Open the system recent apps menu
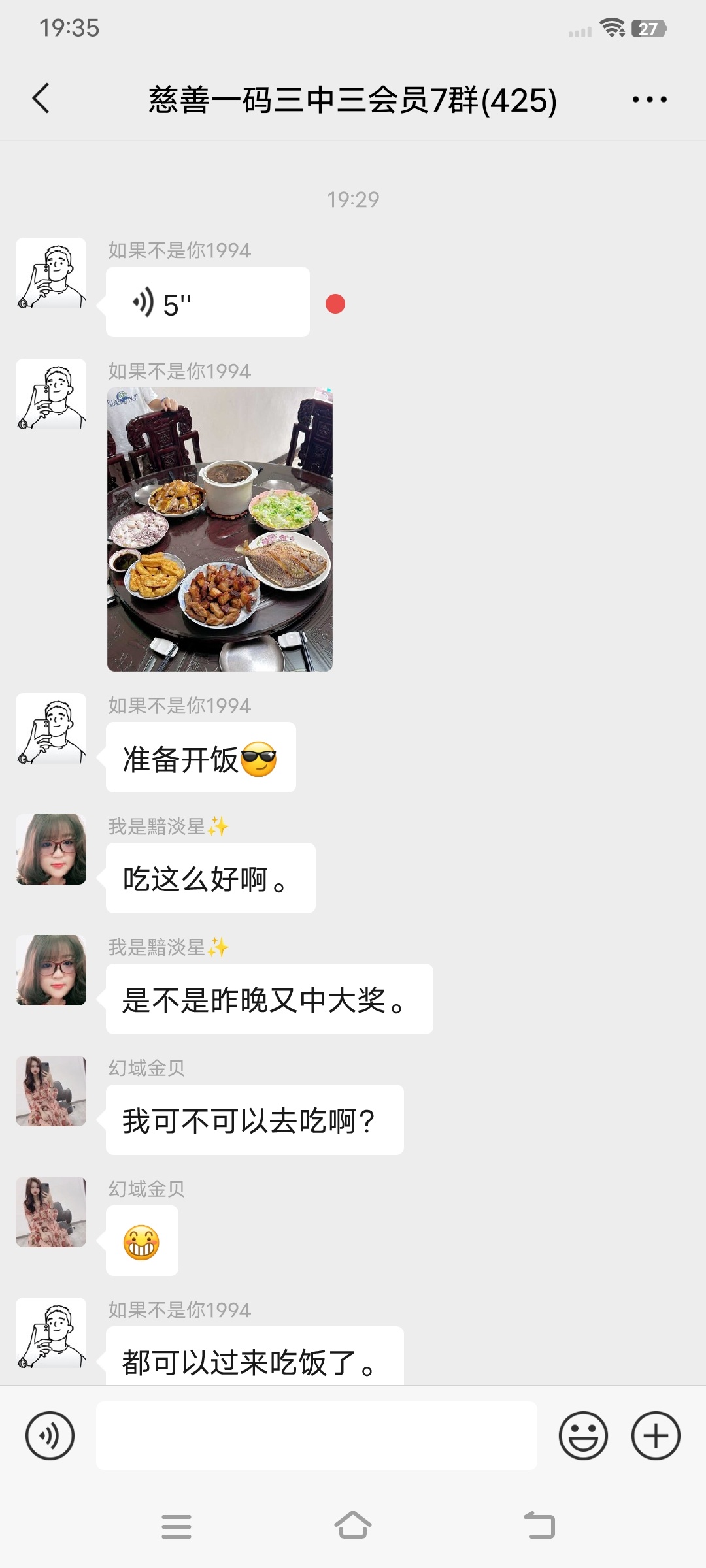Image resolution: width=706 pixels, height=1568 pixels. coord(176,1526)
